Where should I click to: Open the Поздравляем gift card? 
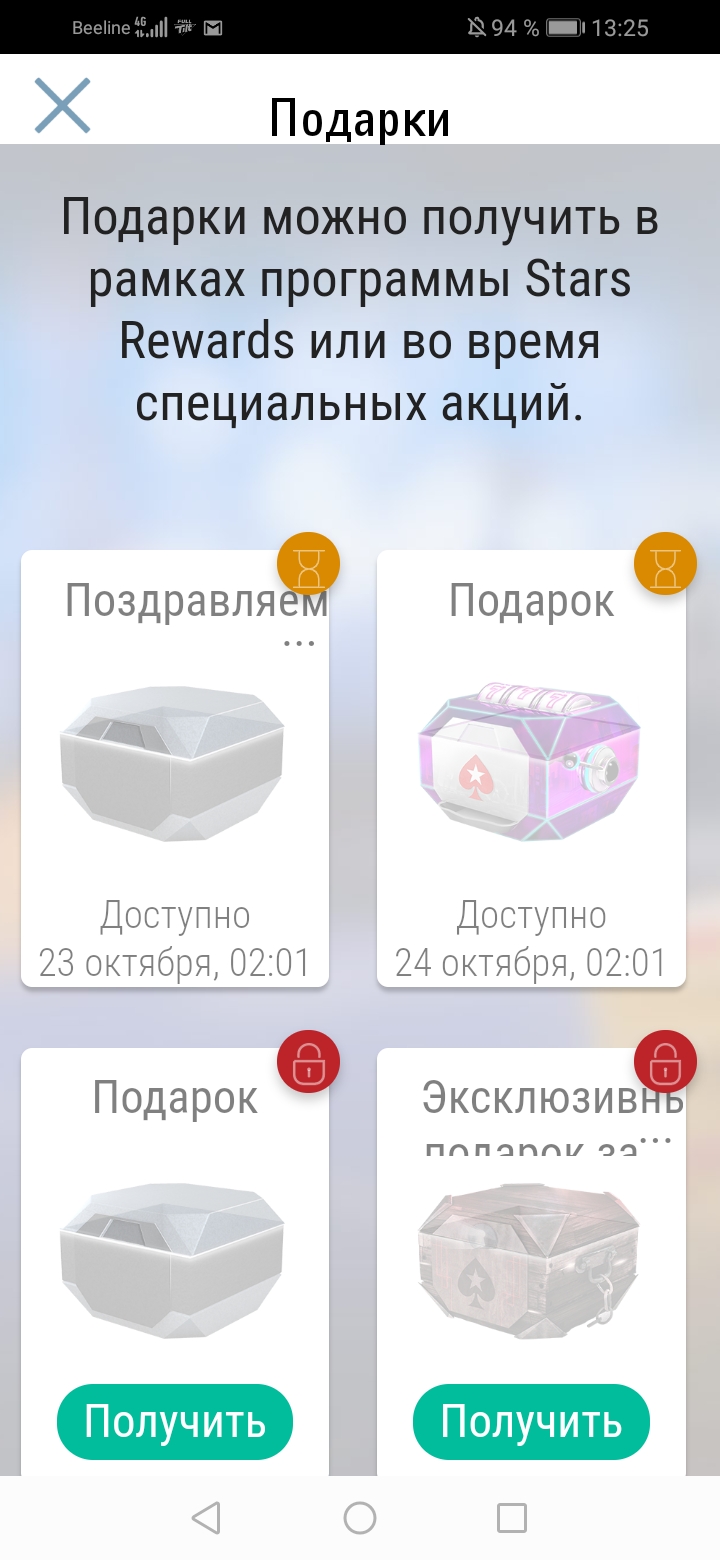pyautogui.click(x=175, y=768)
